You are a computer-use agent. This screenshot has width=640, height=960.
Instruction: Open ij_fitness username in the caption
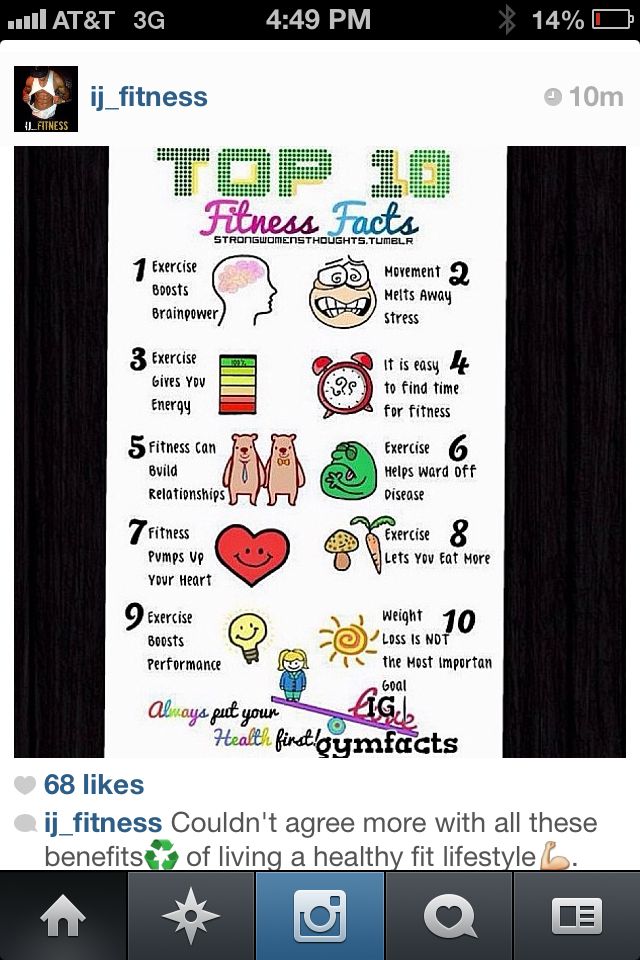coord(103,823)
